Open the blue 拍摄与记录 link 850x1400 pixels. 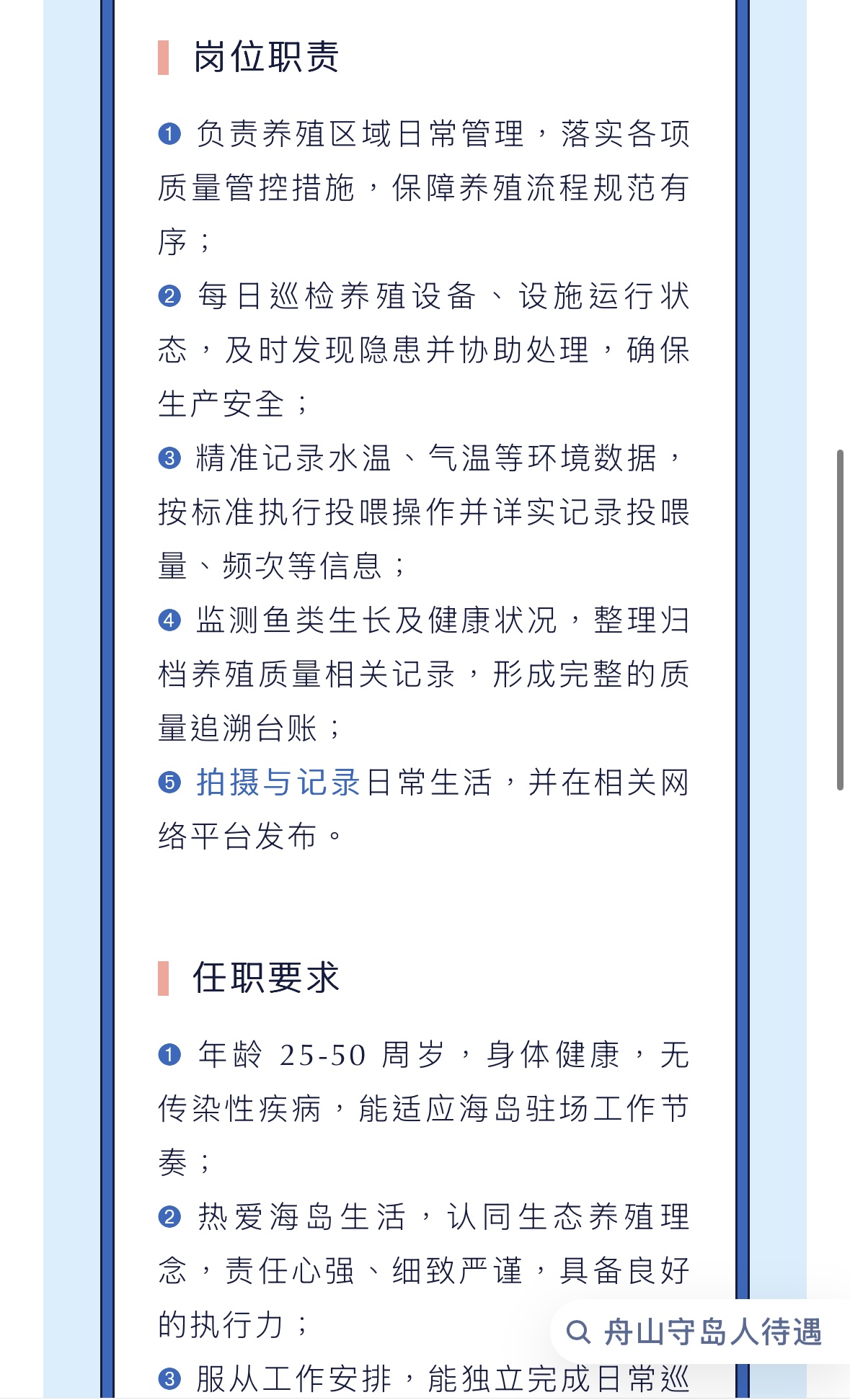[x=278, y=783]
